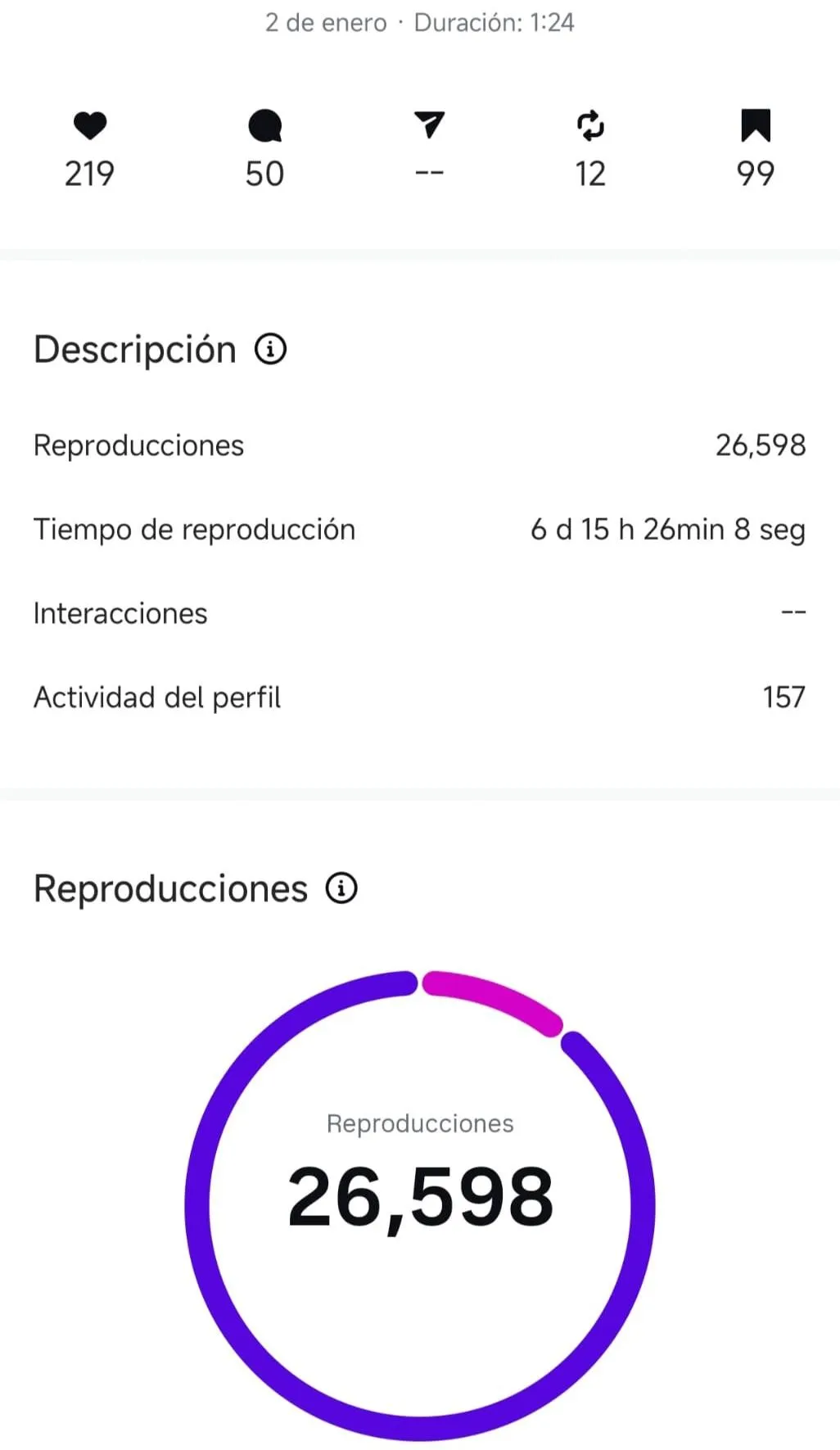Open the info icon beside Descripción
Image resolution: width=840 pixels, height=1450 pixels.
pos(270,350)
